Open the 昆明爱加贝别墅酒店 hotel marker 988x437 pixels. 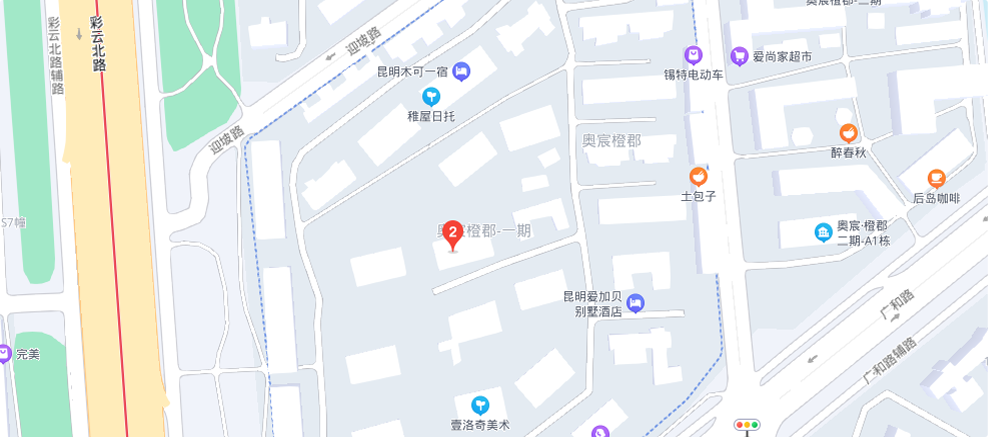pos(636,303)
